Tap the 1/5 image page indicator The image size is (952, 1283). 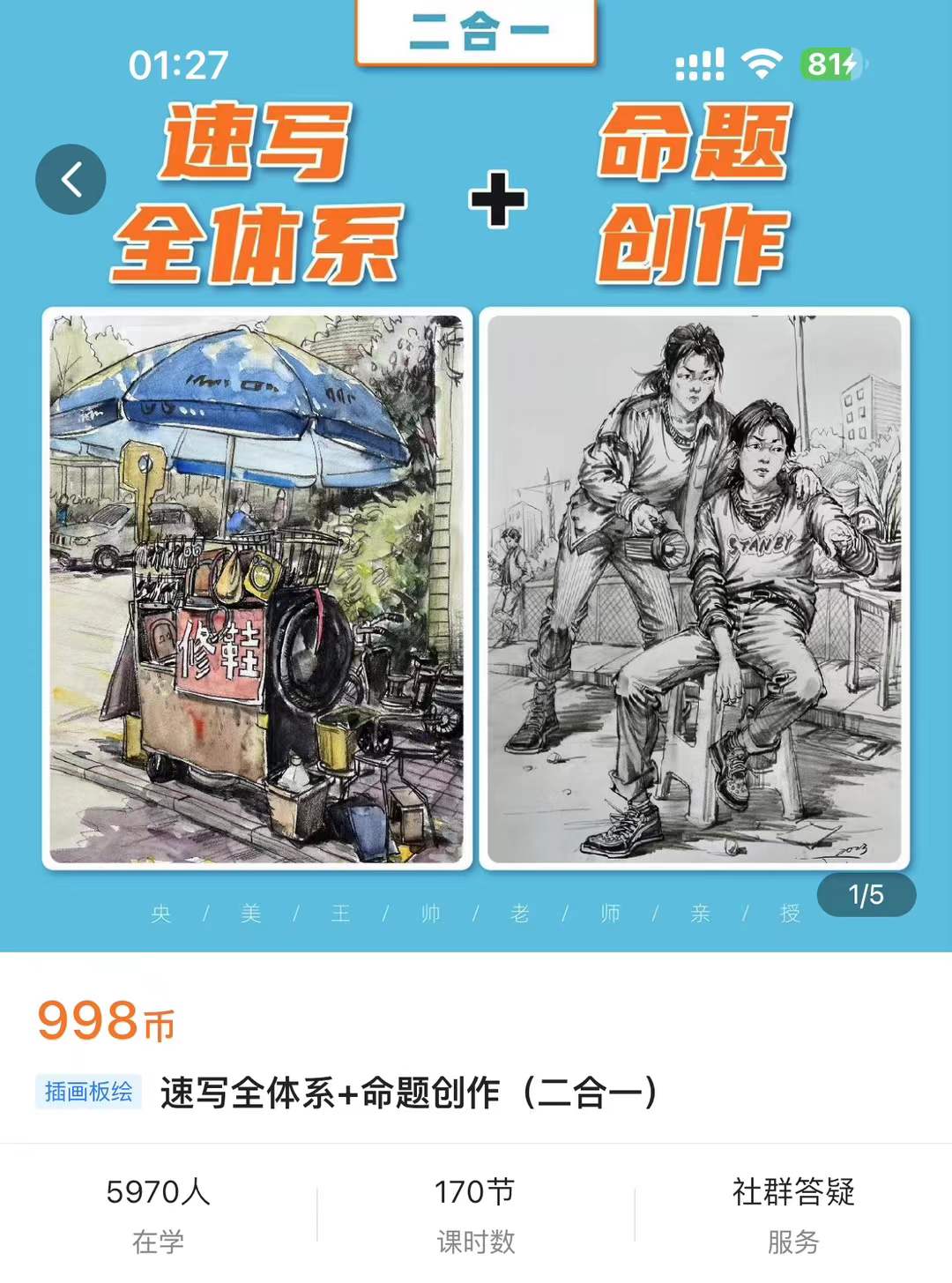[x=866, y=895]
